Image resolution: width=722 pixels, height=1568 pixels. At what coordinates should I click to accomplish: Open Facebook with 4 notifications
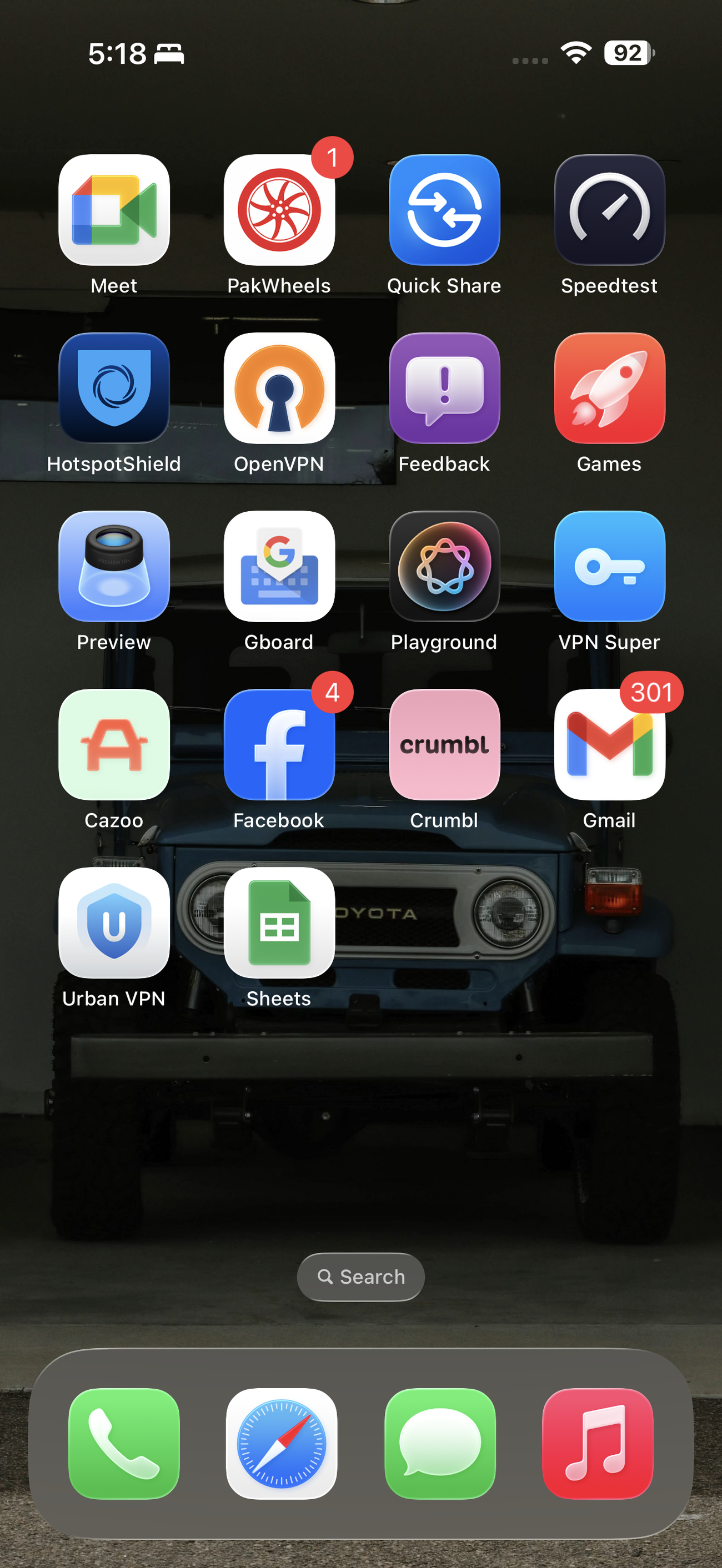click(279, 744)
